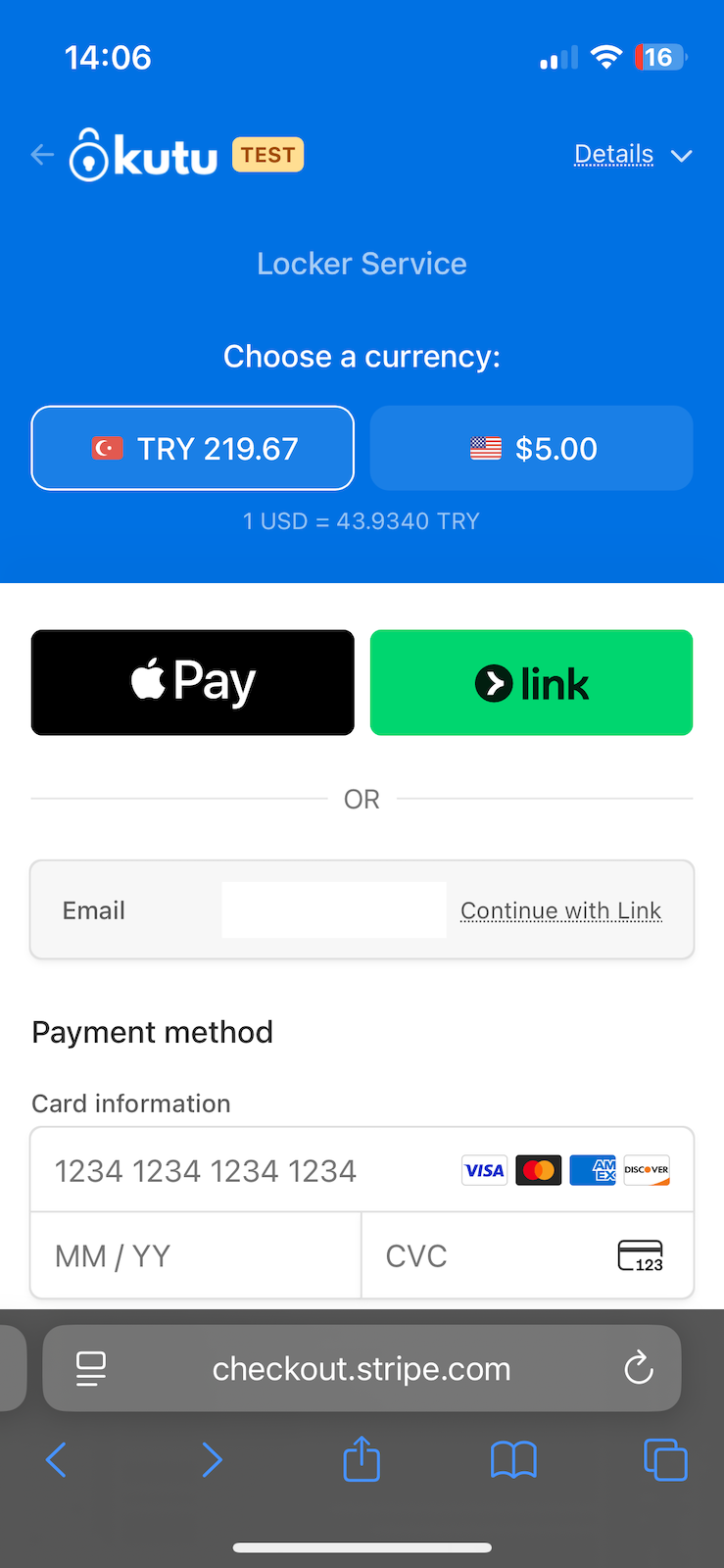The width and height of the screenshot is (724, 1568).
Task: Open the link payment tab
Action: (x=531, y=682)
